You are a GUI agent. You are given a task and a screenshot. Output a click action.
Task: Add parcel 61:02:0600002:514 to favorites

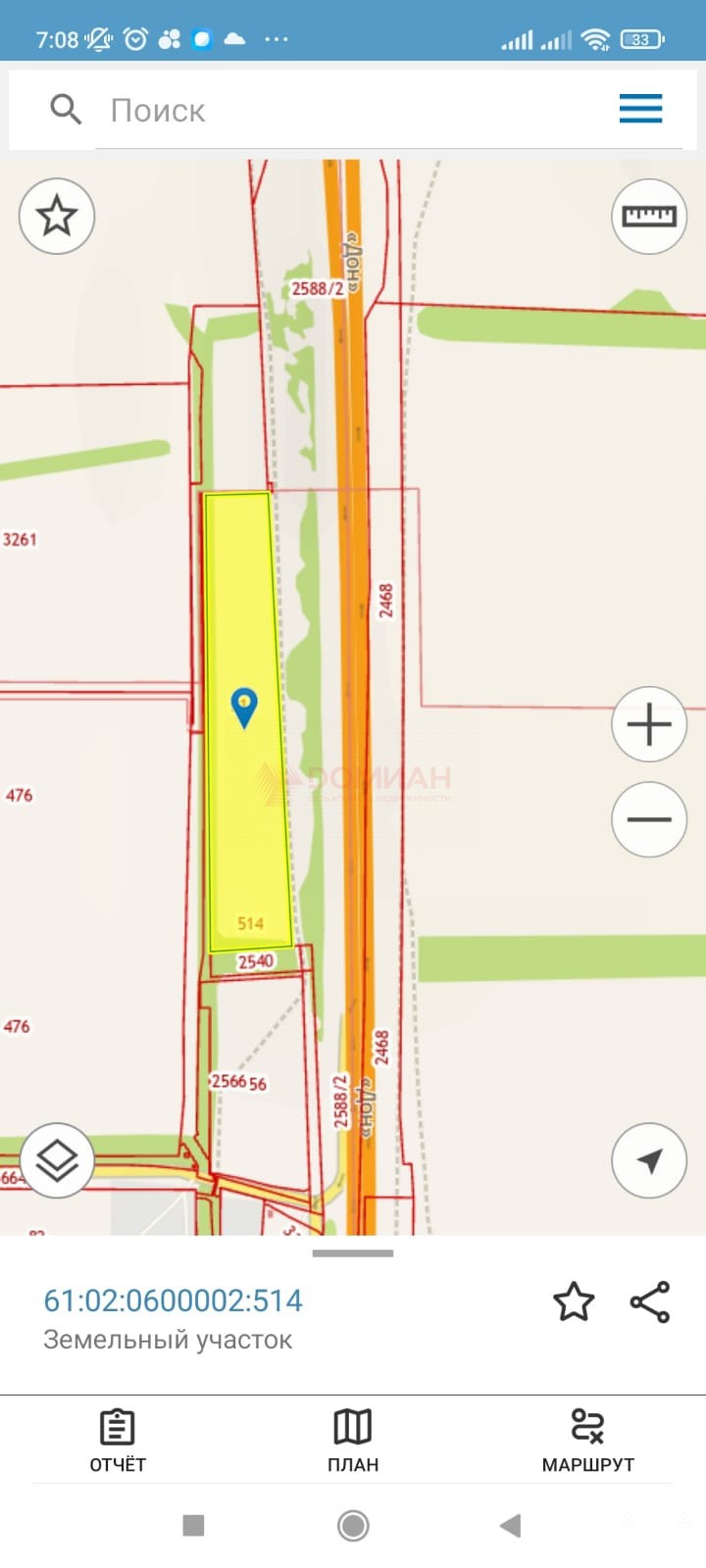click(x=574, y=1301)
